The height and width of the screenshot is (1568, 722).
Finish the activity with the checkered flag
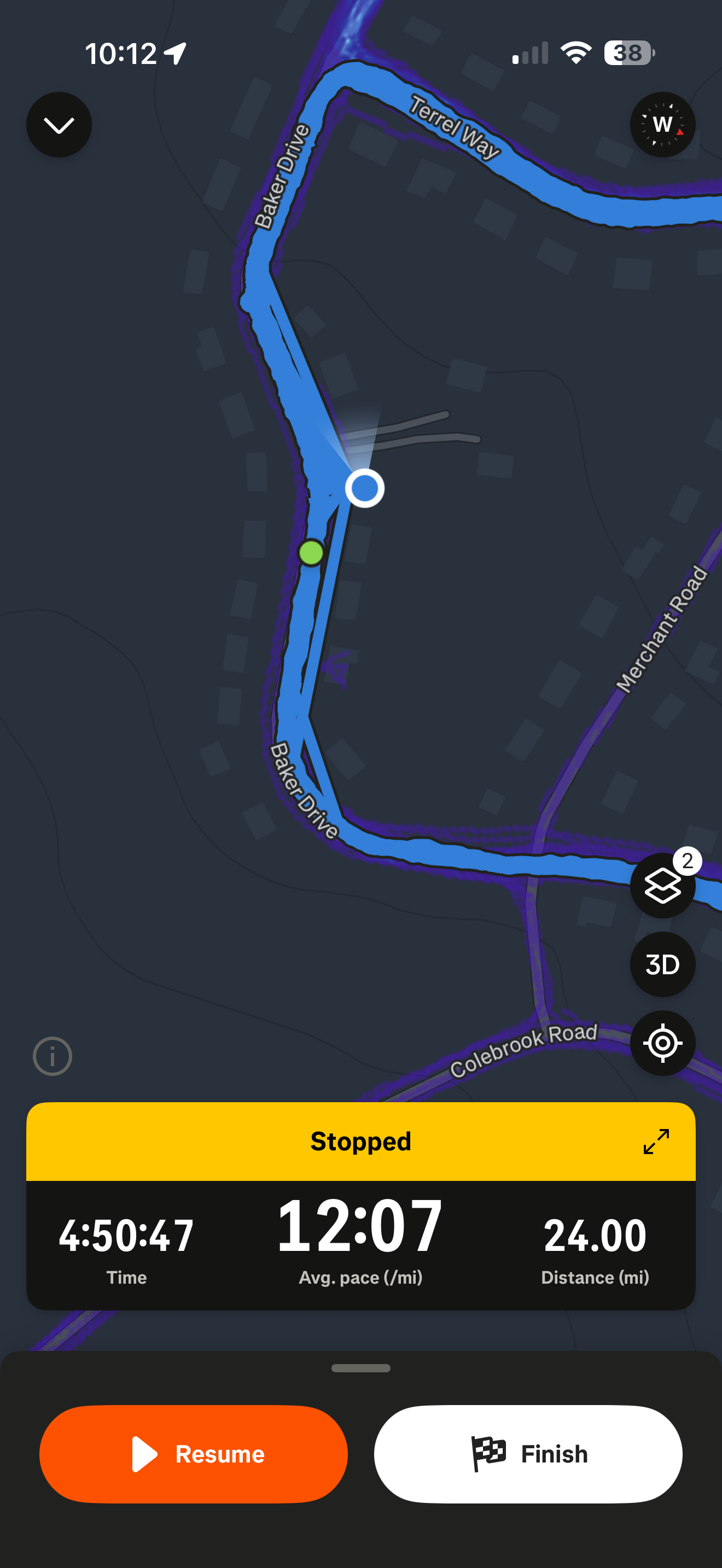[528, 1454]
